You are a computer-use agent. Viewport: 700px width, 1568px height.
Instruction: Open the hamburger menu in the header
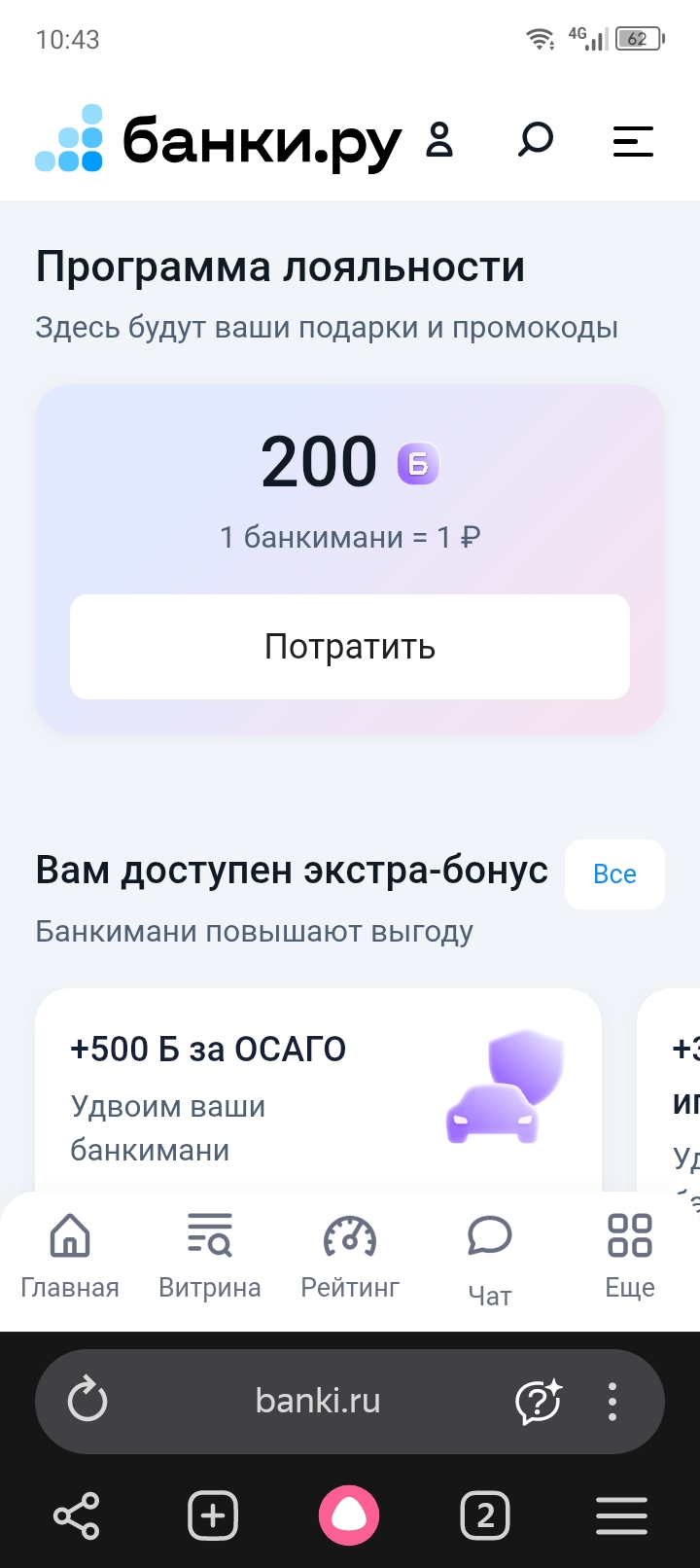click(x=633, y=142)
